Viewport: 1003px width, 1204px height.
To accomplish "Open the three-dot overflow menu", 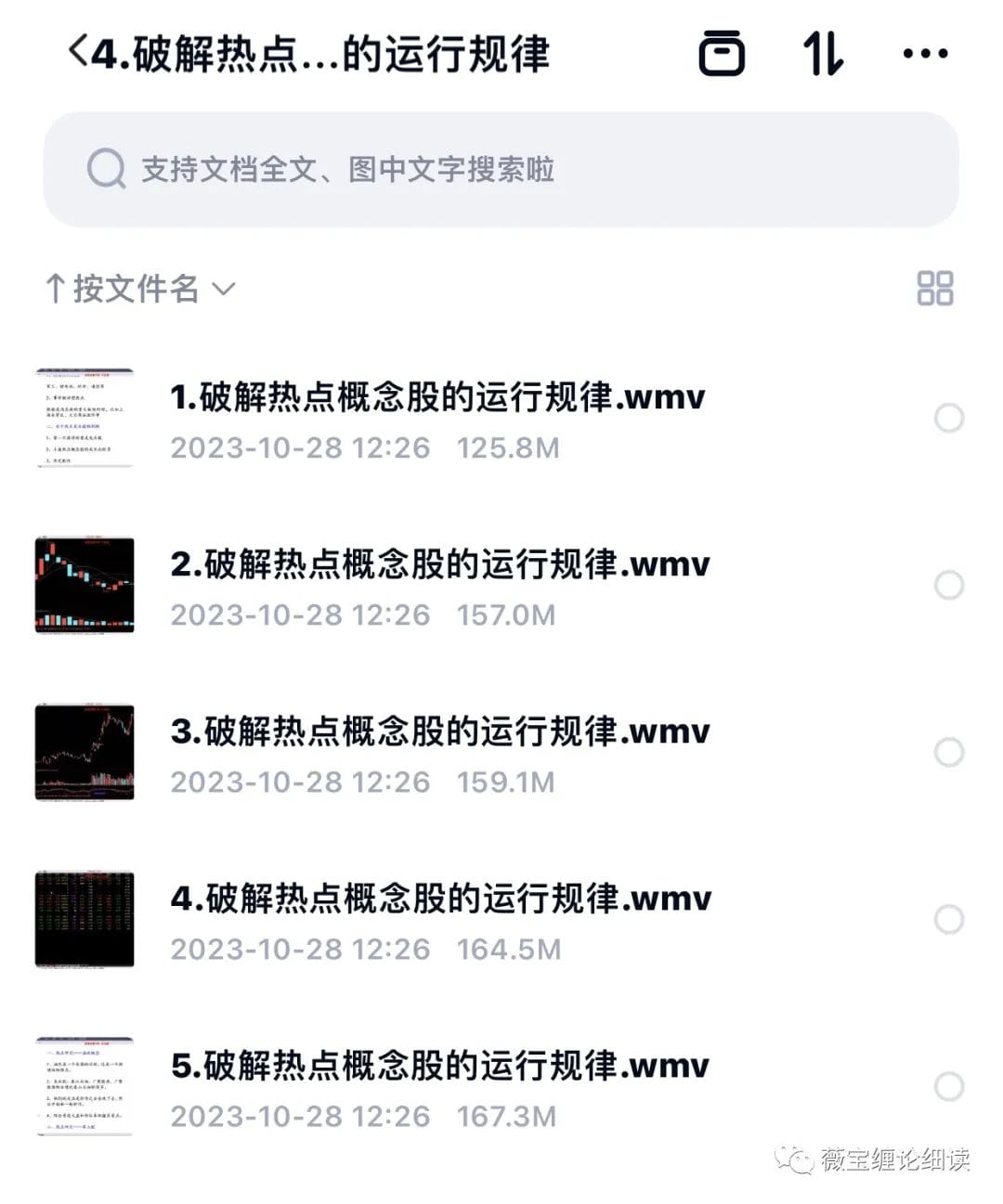I will point(925,53).
